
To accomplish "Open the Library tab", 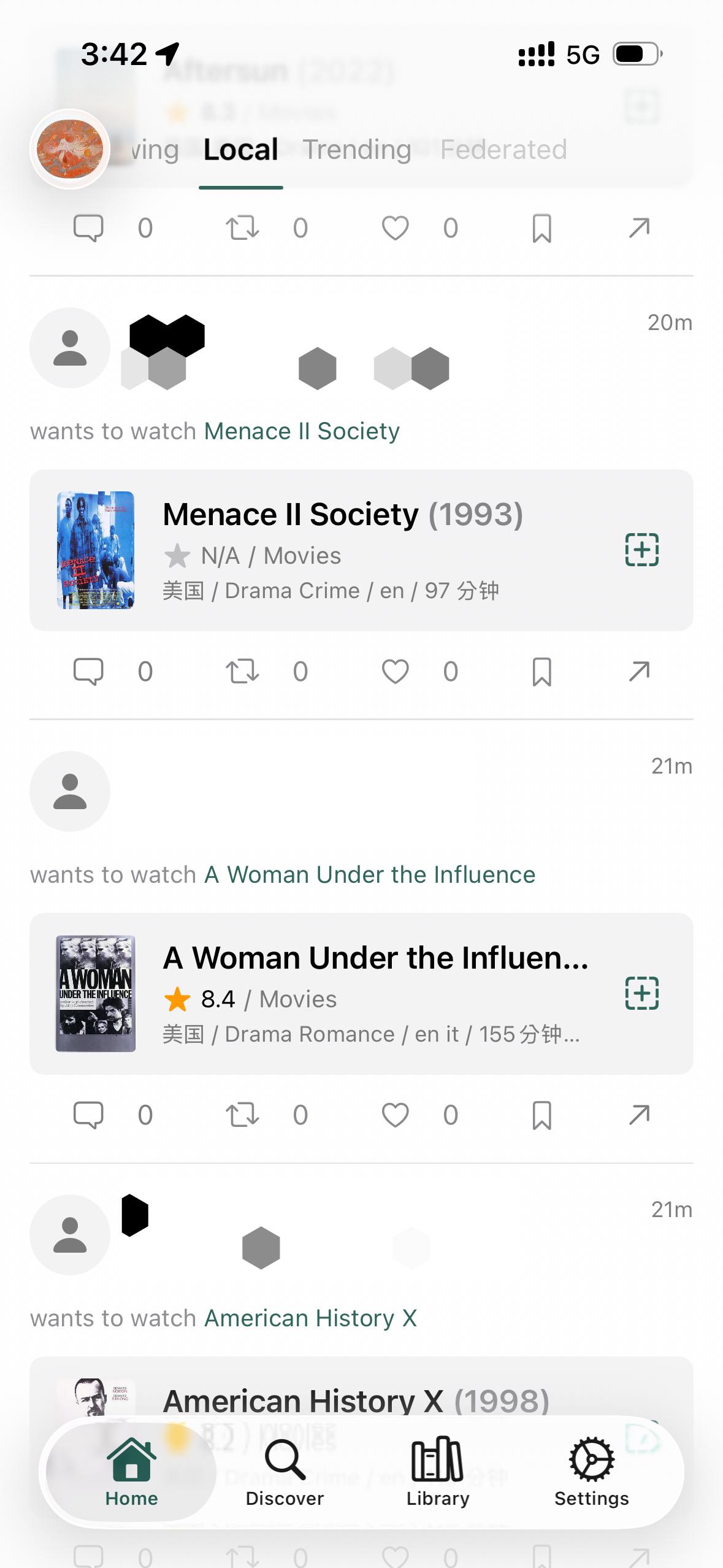I will click(438, 1471).
